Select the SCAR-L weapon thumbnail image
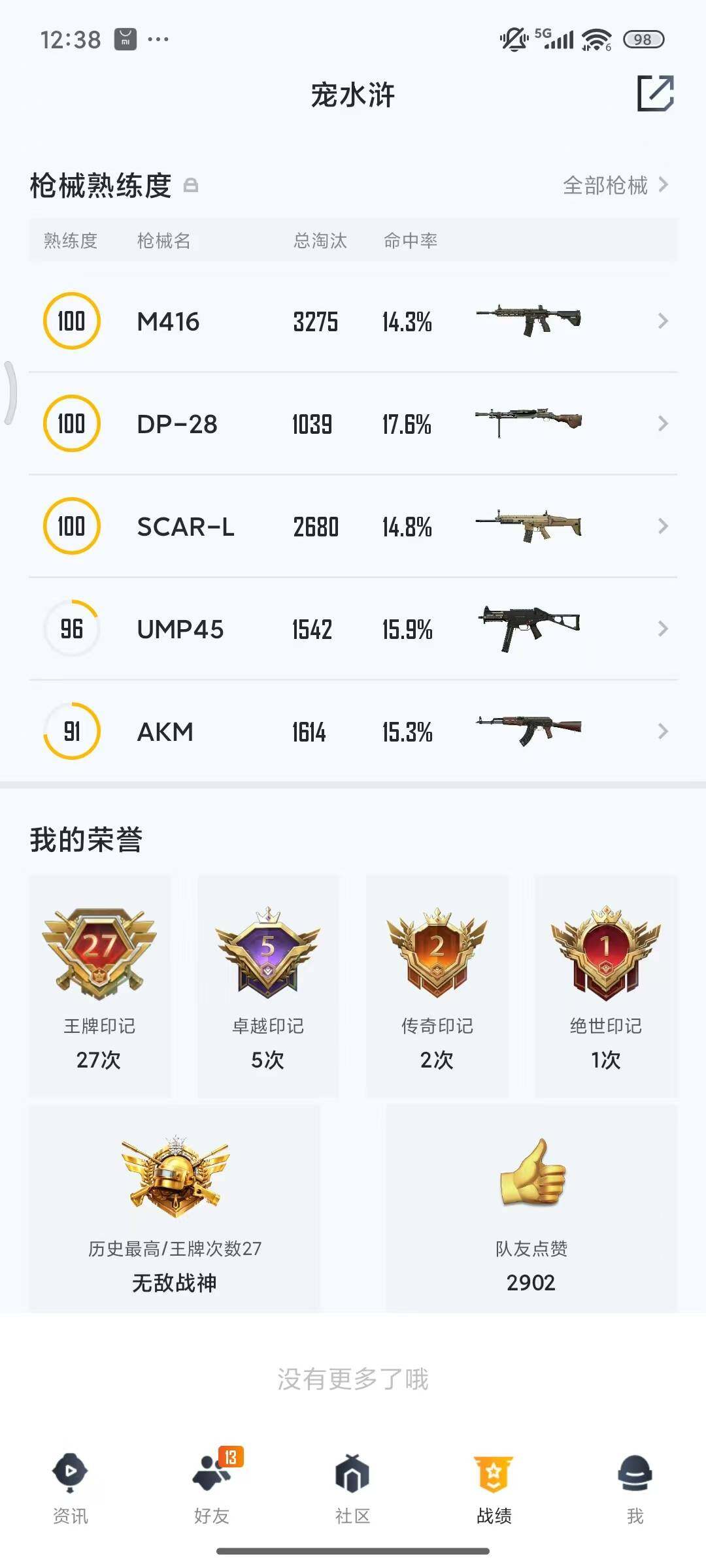Image resolution: width=706 pixels, height=1568 pixels. [x=529, y=526]
